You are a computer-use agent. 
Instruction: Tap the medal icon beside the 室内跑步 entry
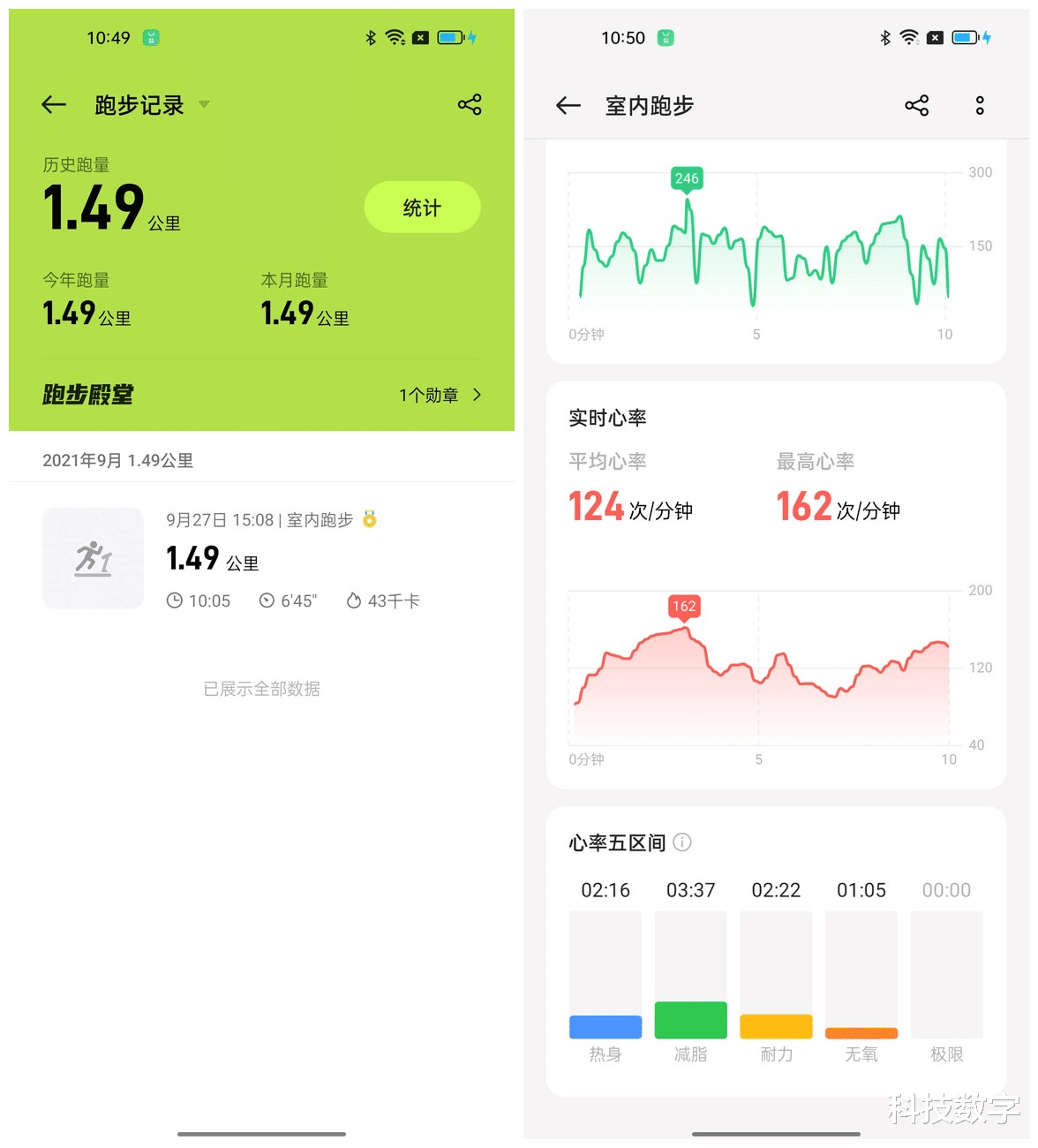370,519
